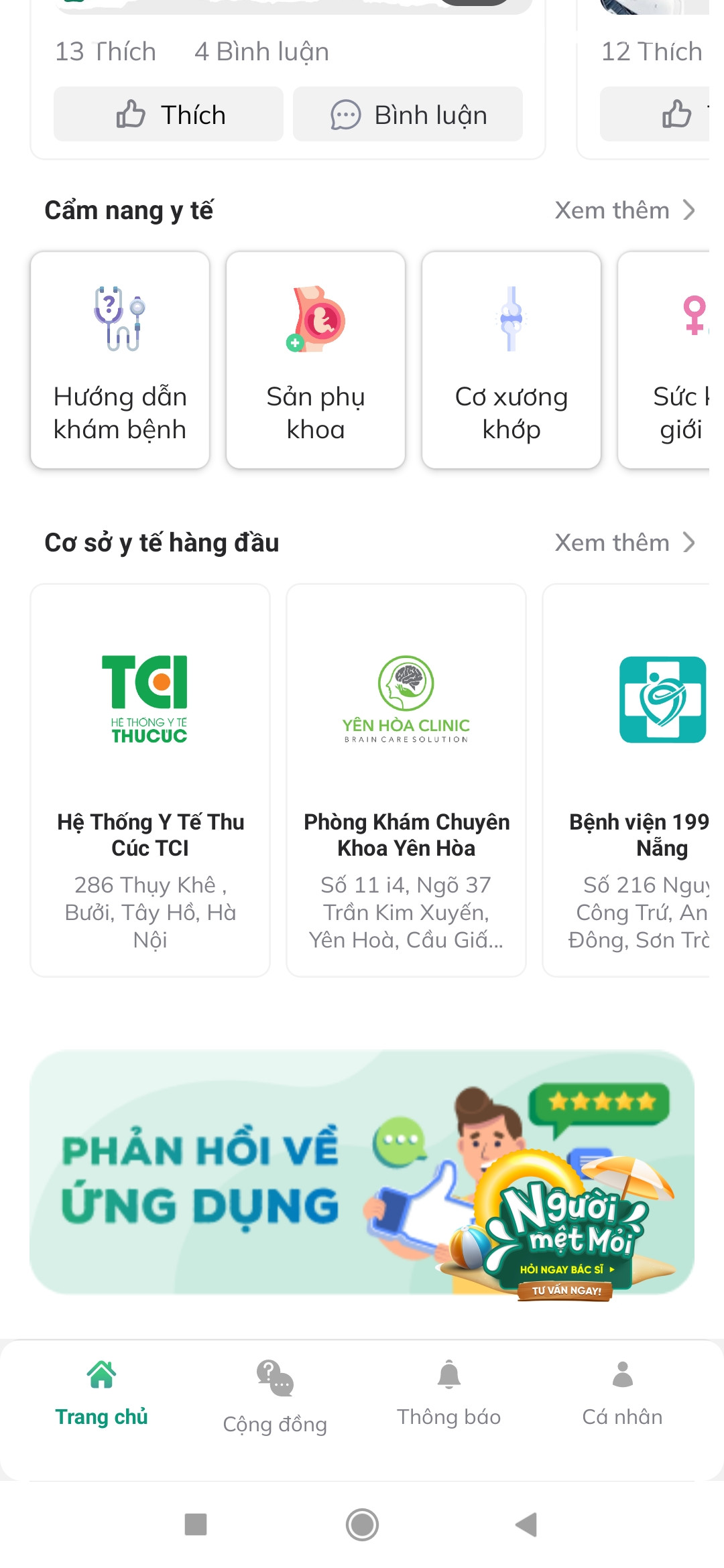Switch to the Cá nhân tab
Viewport: 724px width, 1568px height.
point(622,1395)
